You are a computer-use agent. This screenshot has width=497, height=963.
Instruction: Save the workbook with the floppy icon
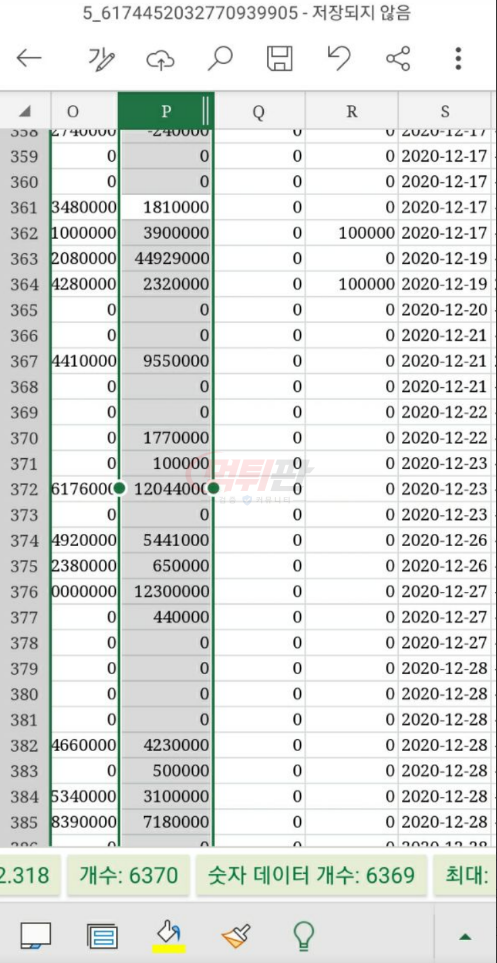pyautogui.click(x=280, y=58)
